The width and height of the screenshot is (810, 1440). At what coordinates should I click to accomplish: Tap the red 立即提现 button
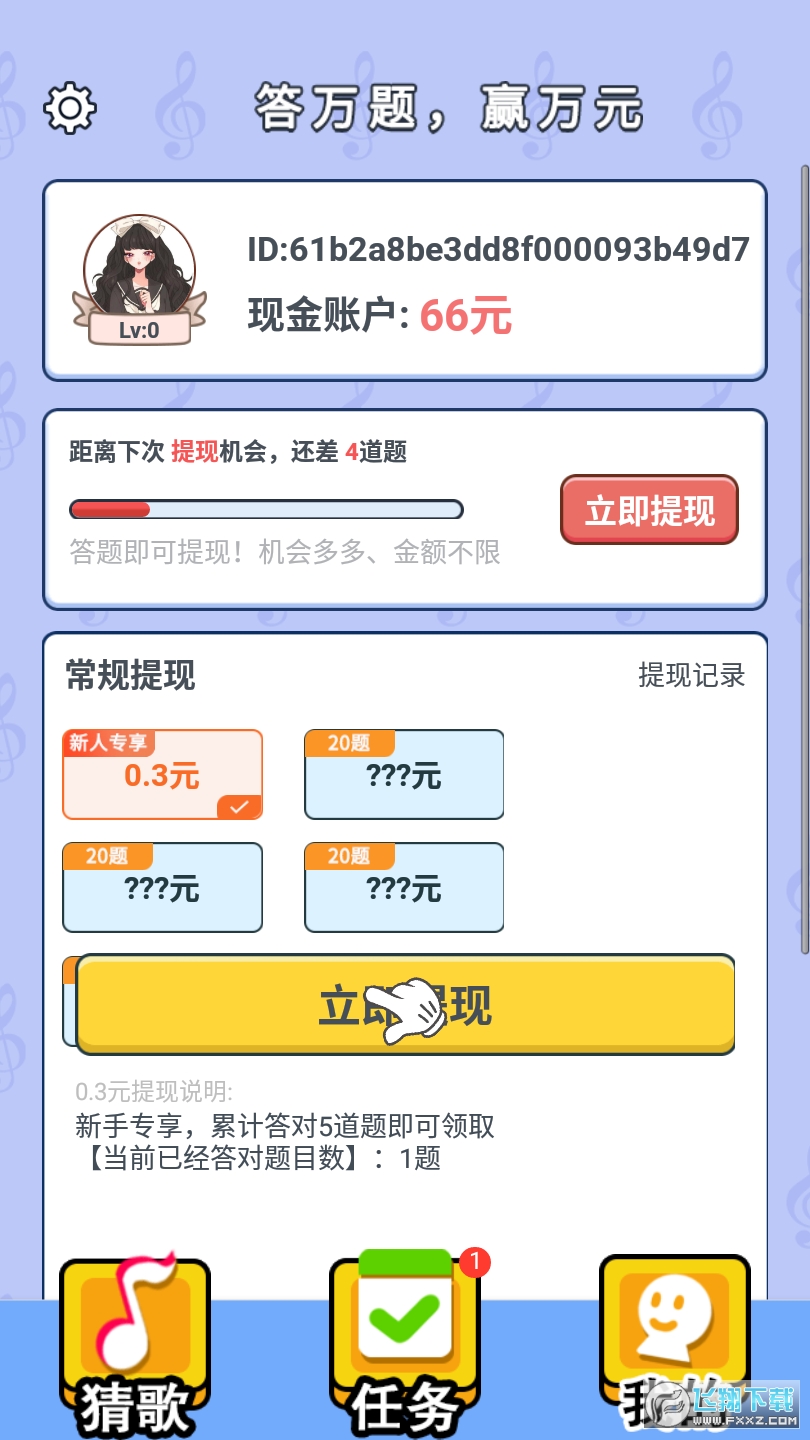click(x=649, y=510)
